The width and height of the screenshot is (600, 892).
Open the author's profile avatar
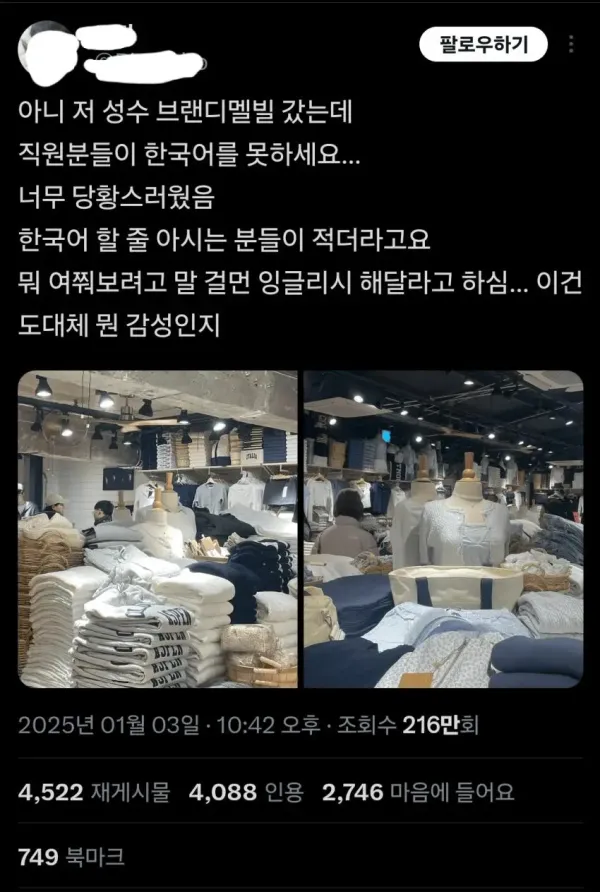point(48,53)
